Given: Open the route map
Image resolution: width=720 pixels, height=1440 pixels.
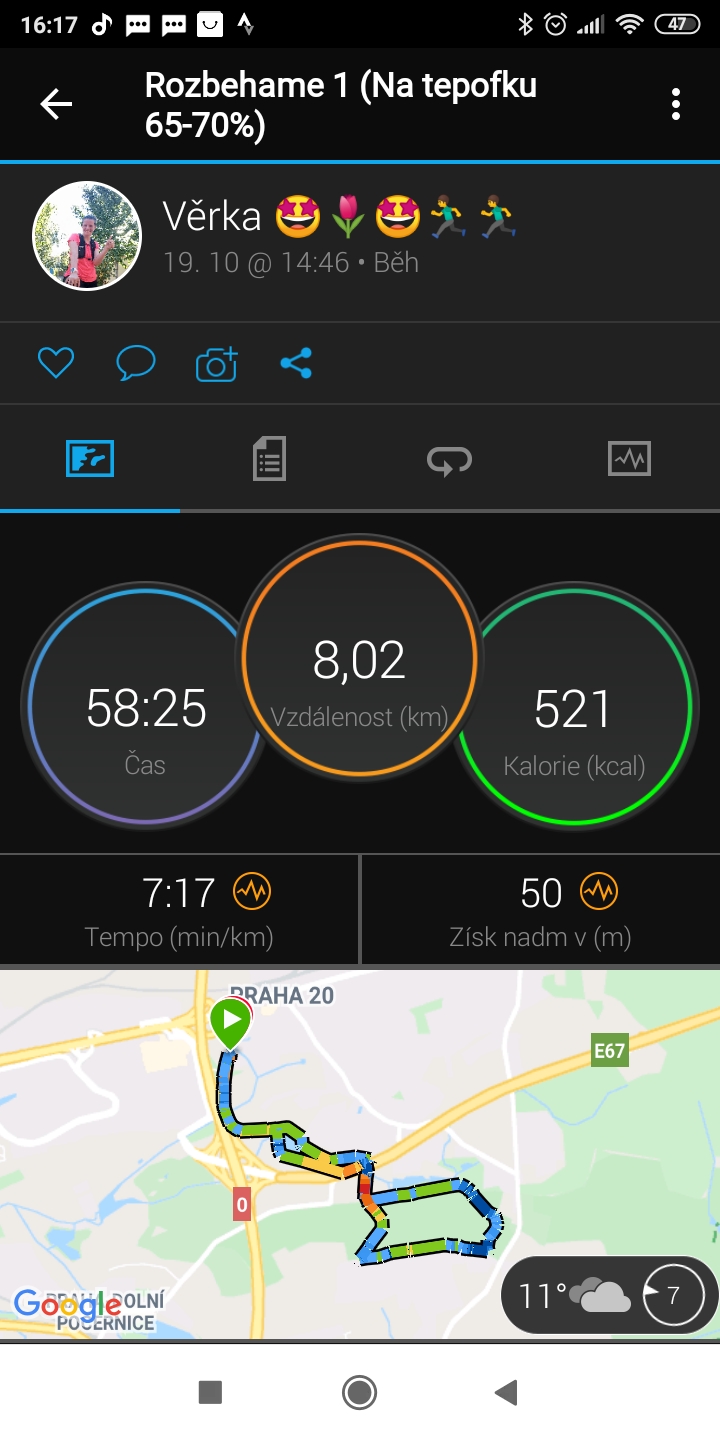Looking at the screenshot, I should pyautogui.click(x=360, y=1155).
